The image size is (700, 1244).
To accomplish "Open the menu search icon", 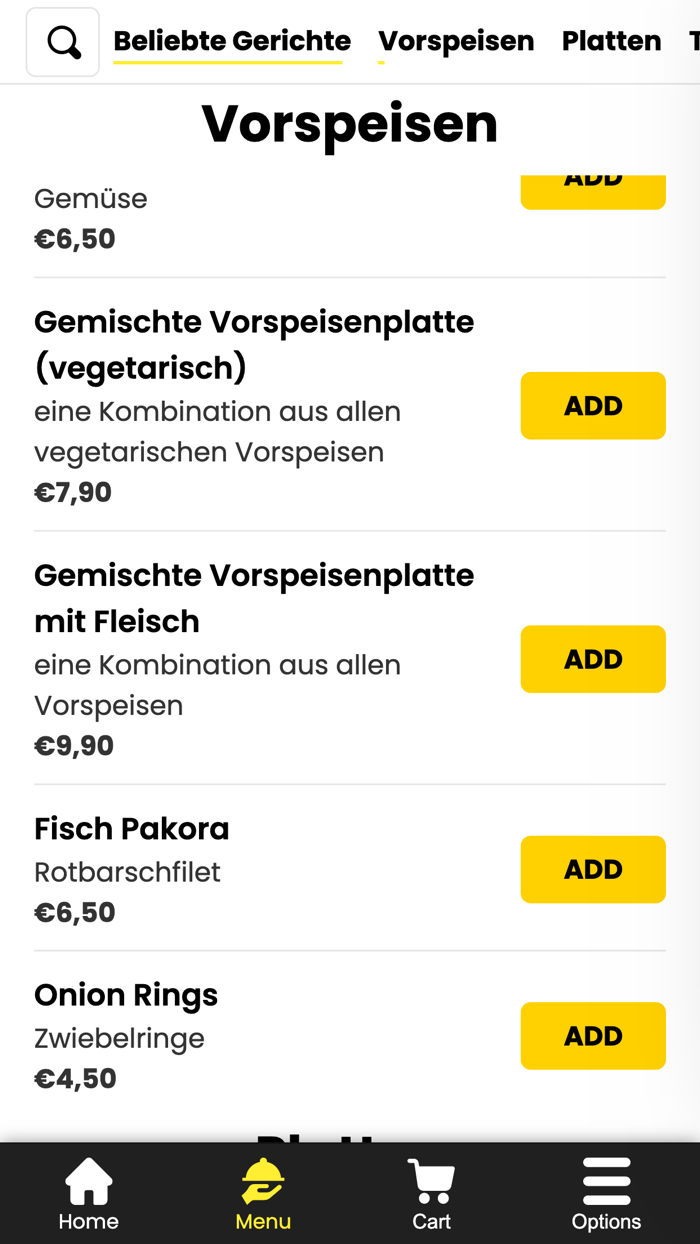I will [x=63, y=42].
